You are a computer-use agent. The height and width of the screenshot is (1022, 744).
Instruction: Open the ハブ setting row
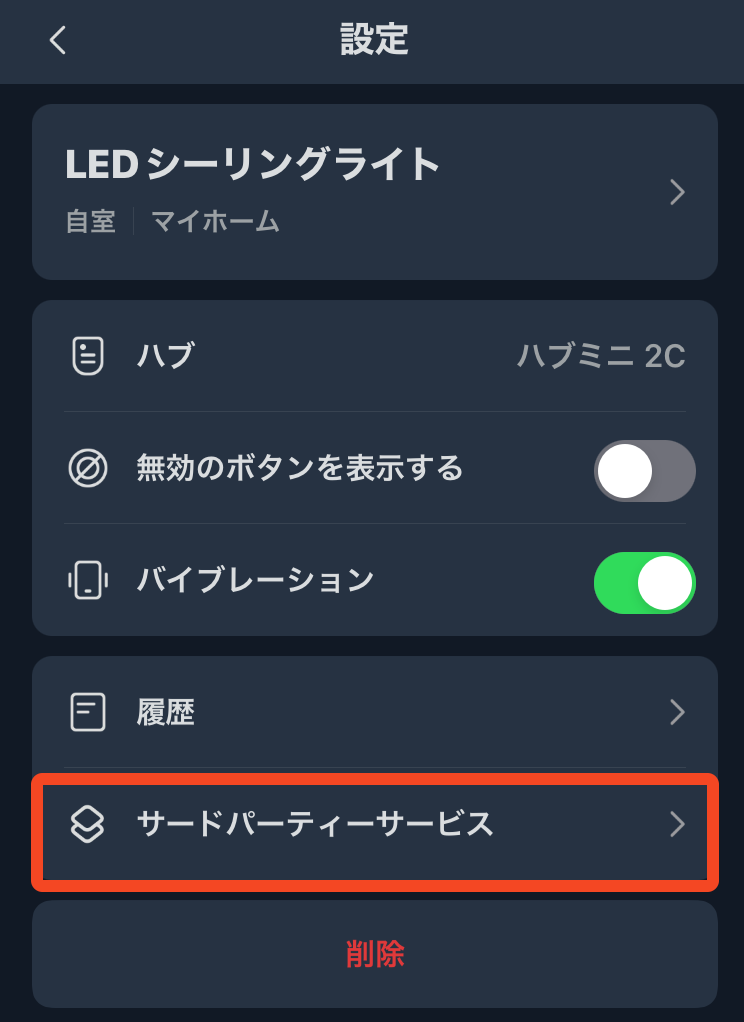(x=374, y=356)
